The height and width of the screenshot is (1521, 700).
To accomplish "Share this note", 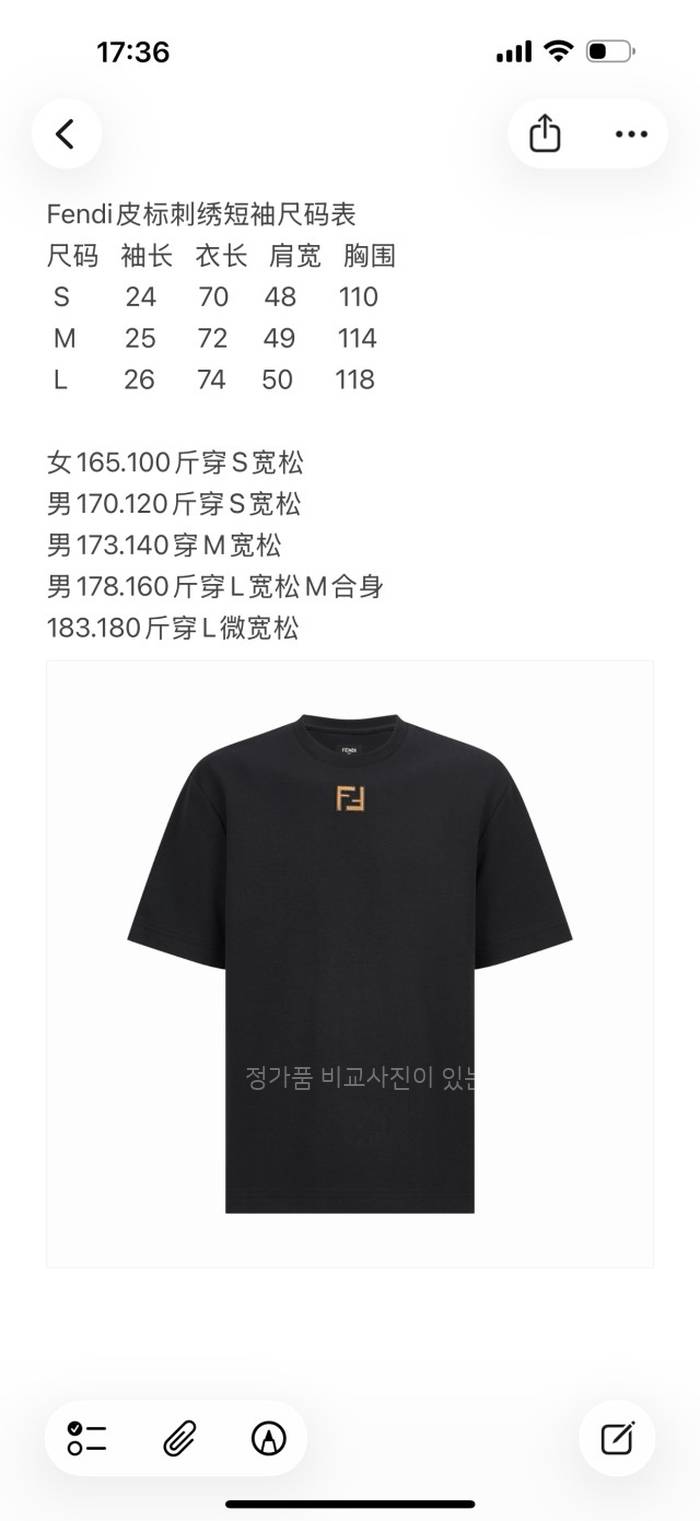I will pyautogui.click(x=545, y=134).
